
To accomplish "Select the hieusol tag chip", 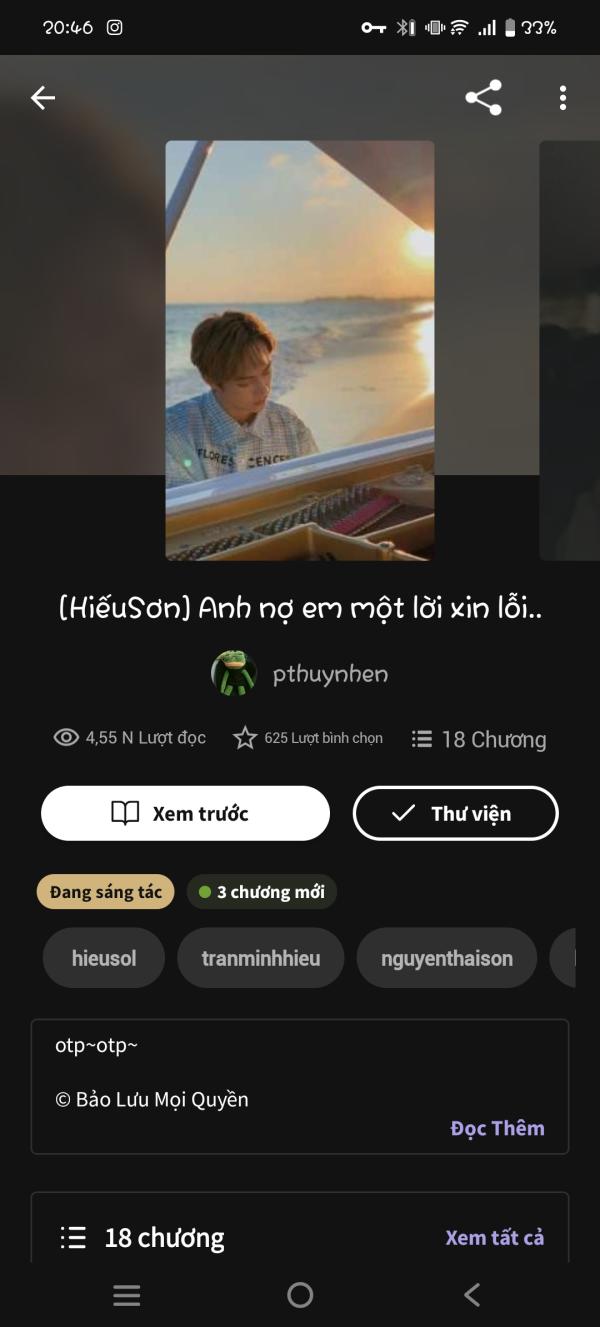I will (x=104, y=958).
